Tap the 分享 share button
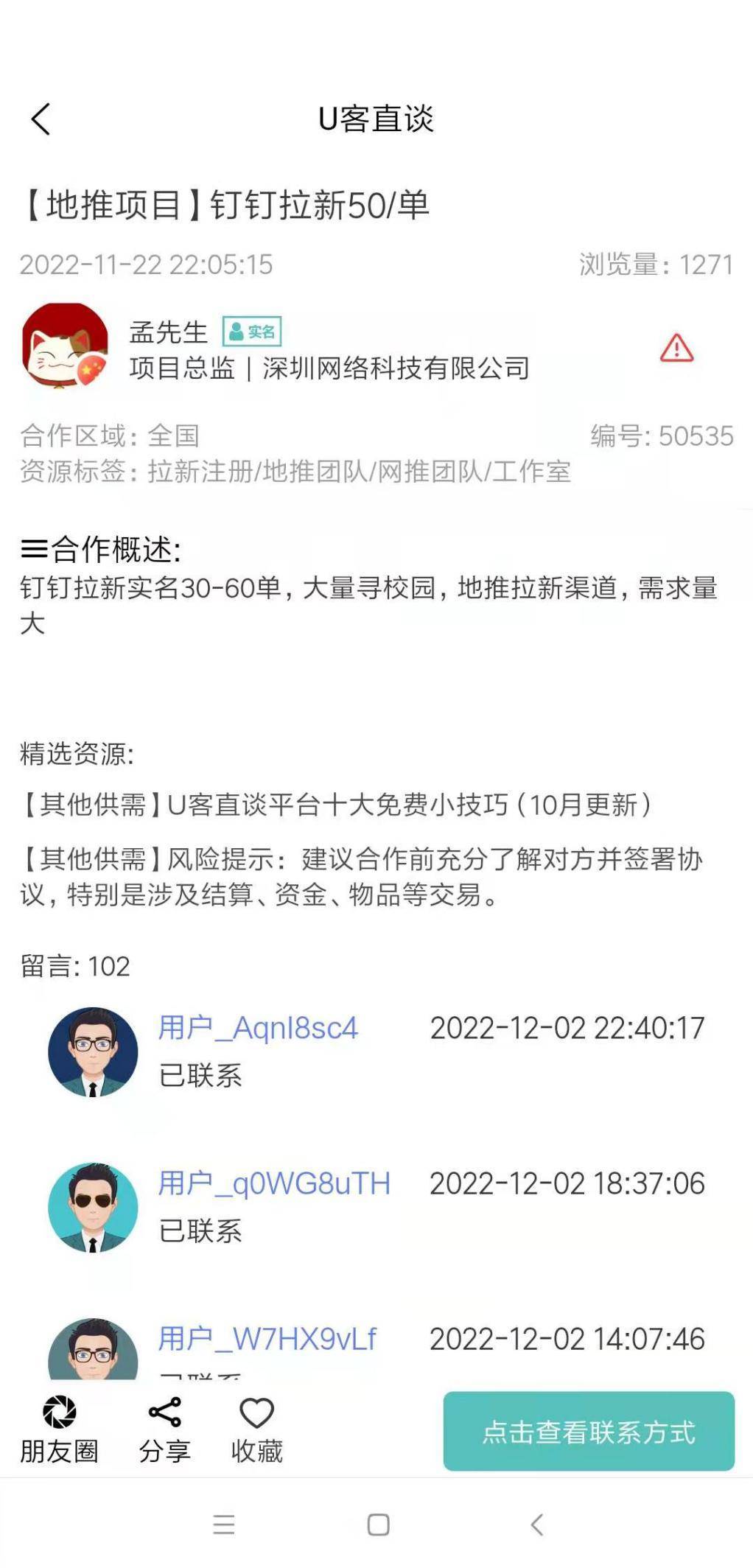Image resolution: width=753 pixels, height=1568 pixels. (164, 1429)
